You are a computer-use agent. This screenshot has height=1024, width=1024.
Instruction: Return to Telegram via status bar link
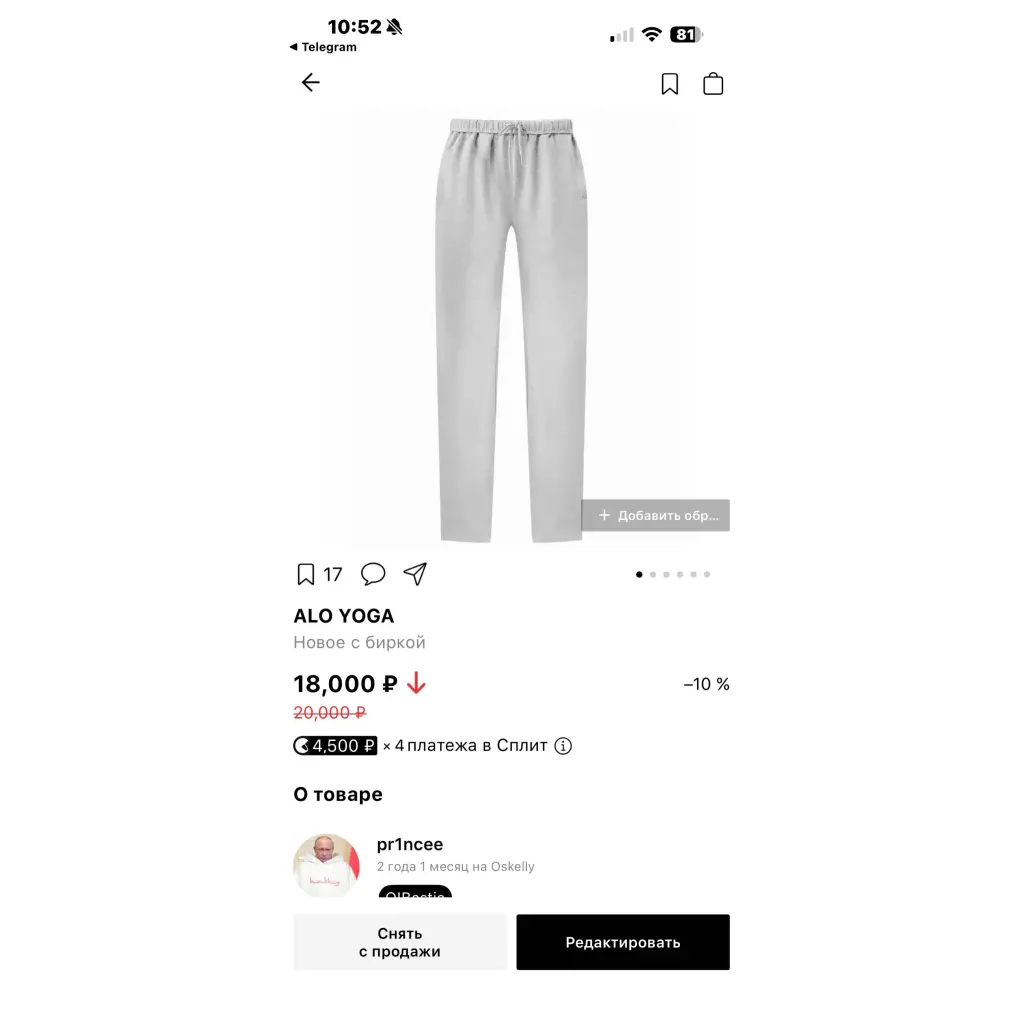[323, 47]
